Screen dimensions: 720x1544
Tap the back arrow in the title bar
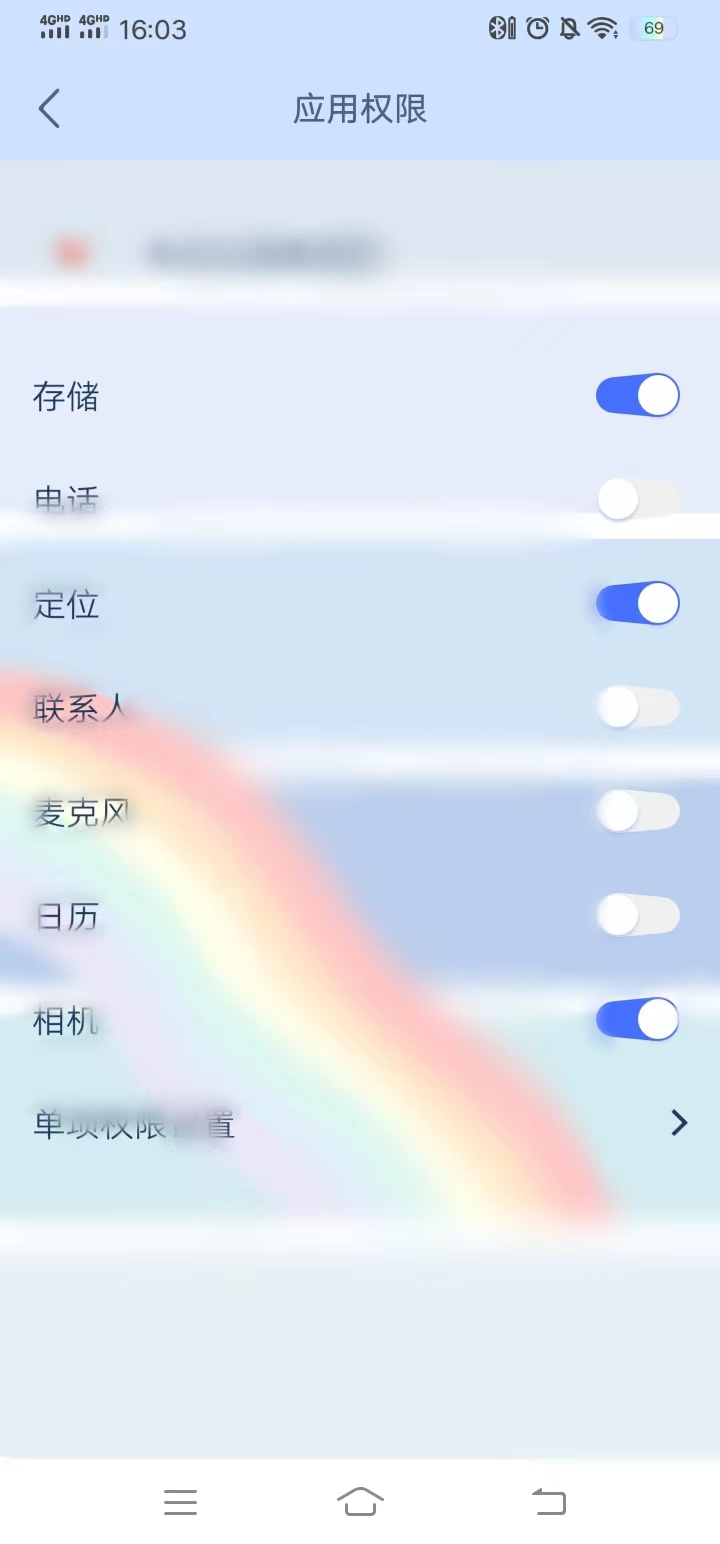pyautogui.click(x=49, y=108)
